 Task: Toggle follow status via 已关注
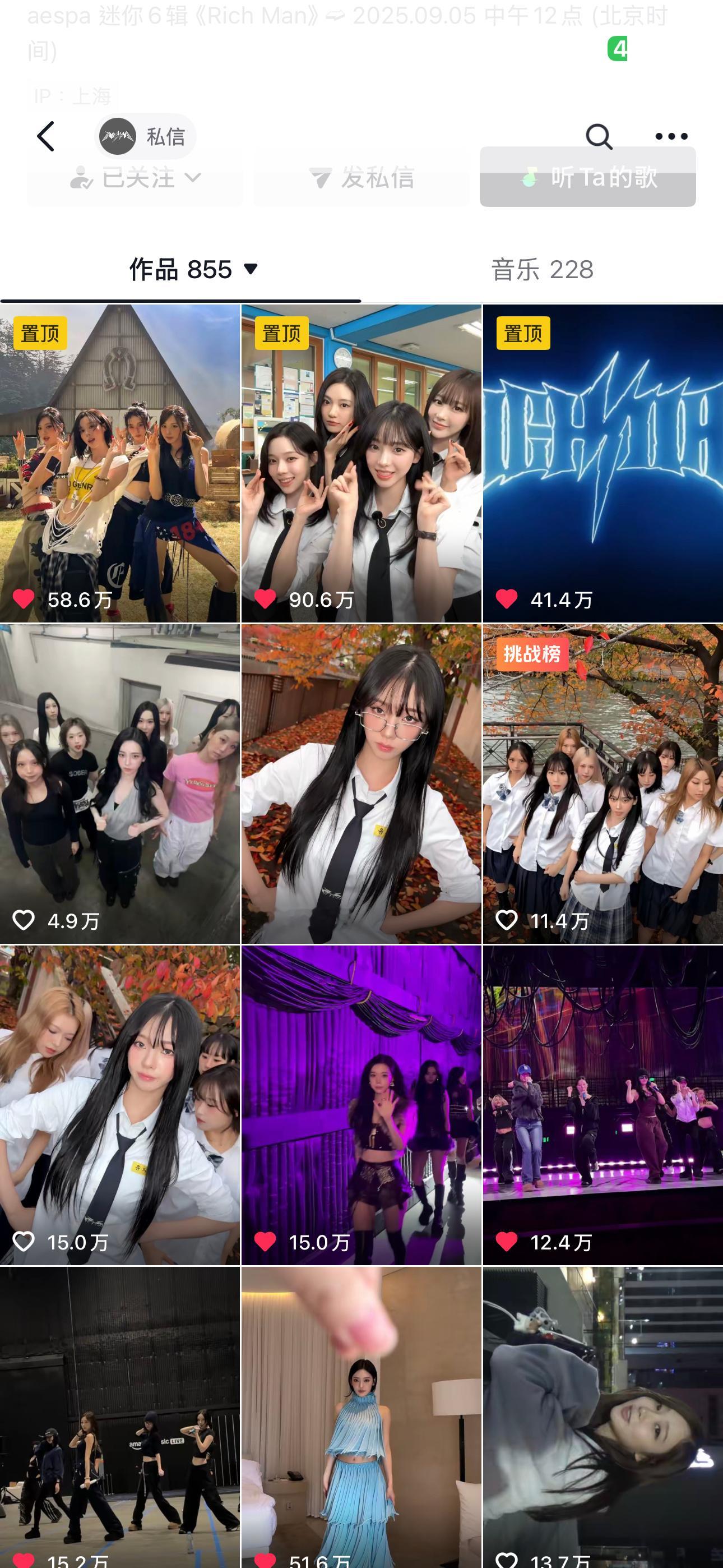click(137, 178)
